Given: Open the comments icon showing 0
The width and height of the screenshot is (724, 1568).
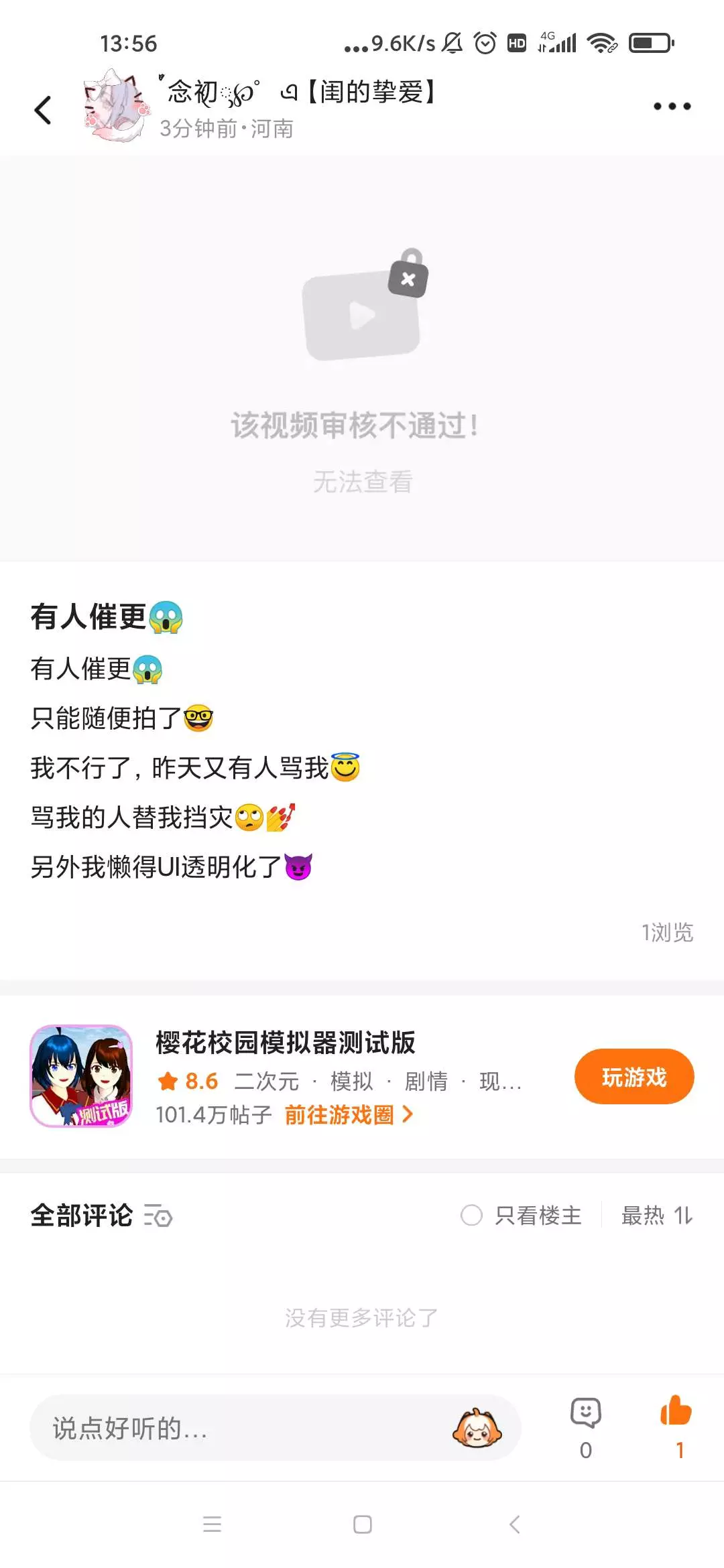Looking at the screenshot, I should [x=586, y=1428].
